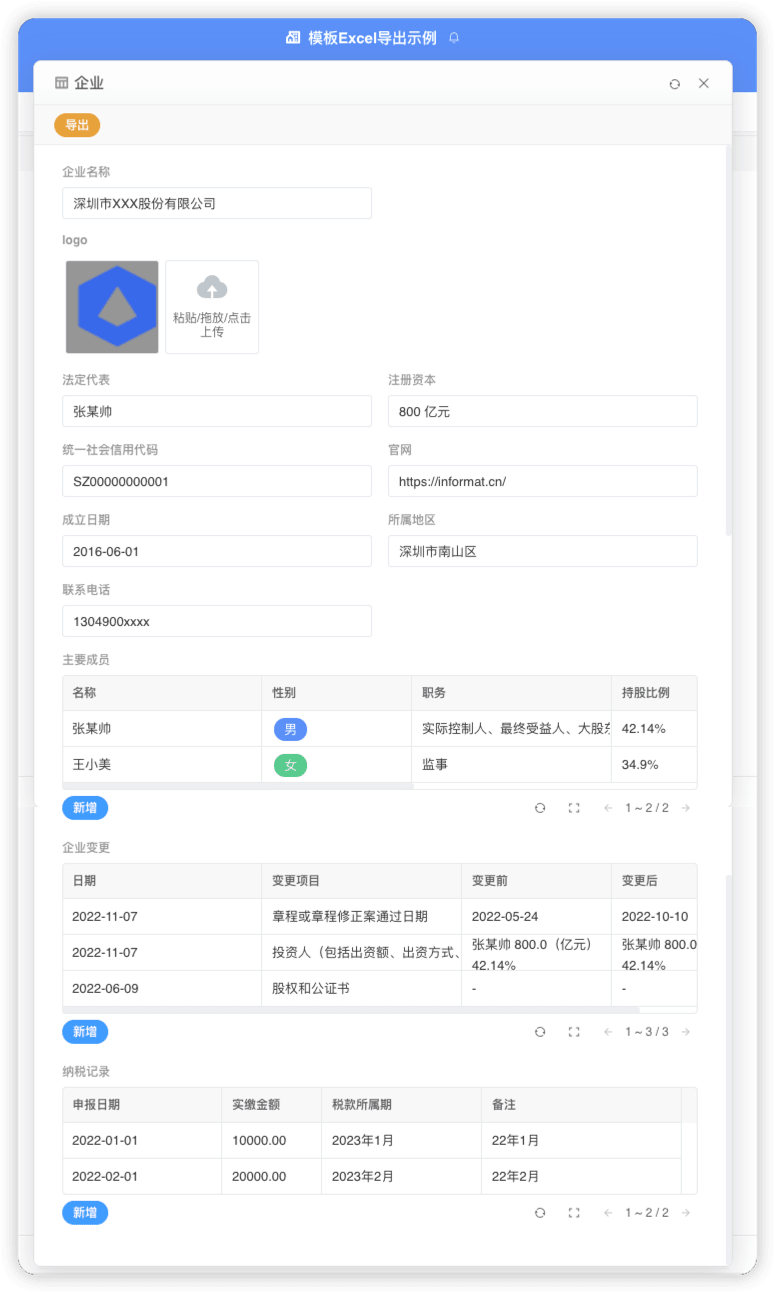Upload a logo image

click(x=212, y=307)
